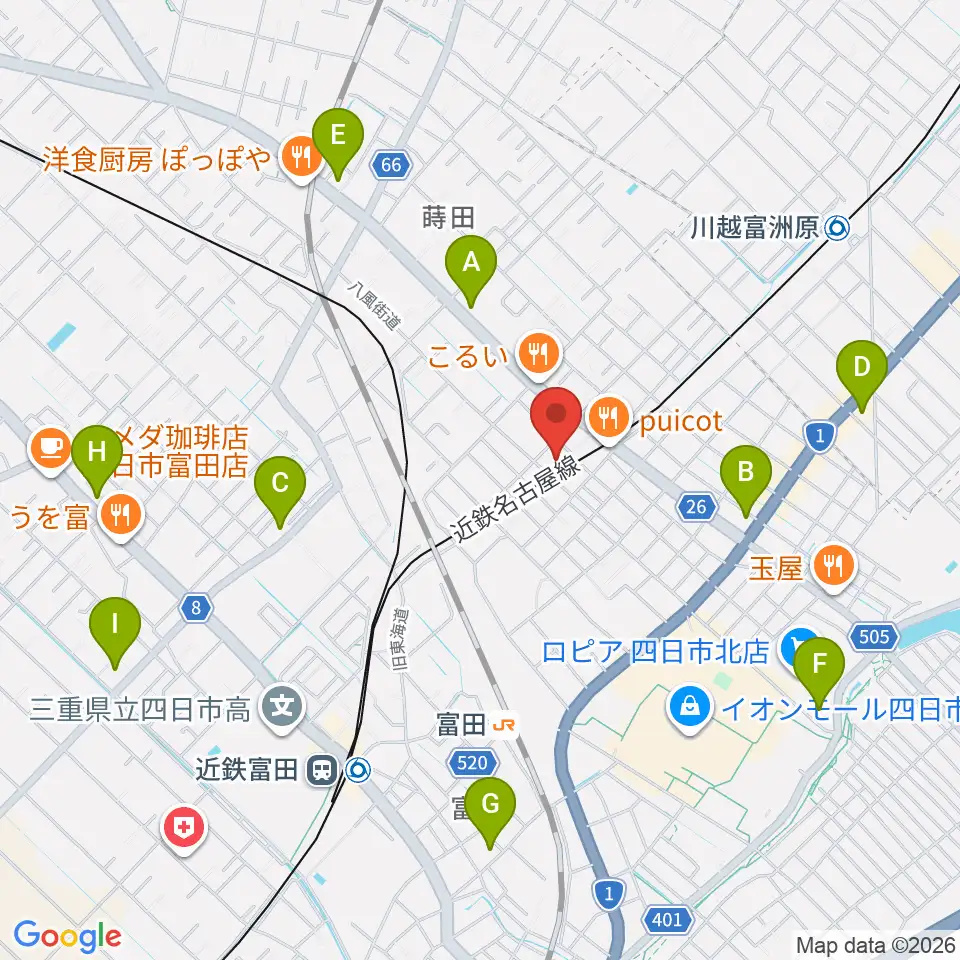Open the Google logo link
960x960 pixels.
tap(67, 936)
